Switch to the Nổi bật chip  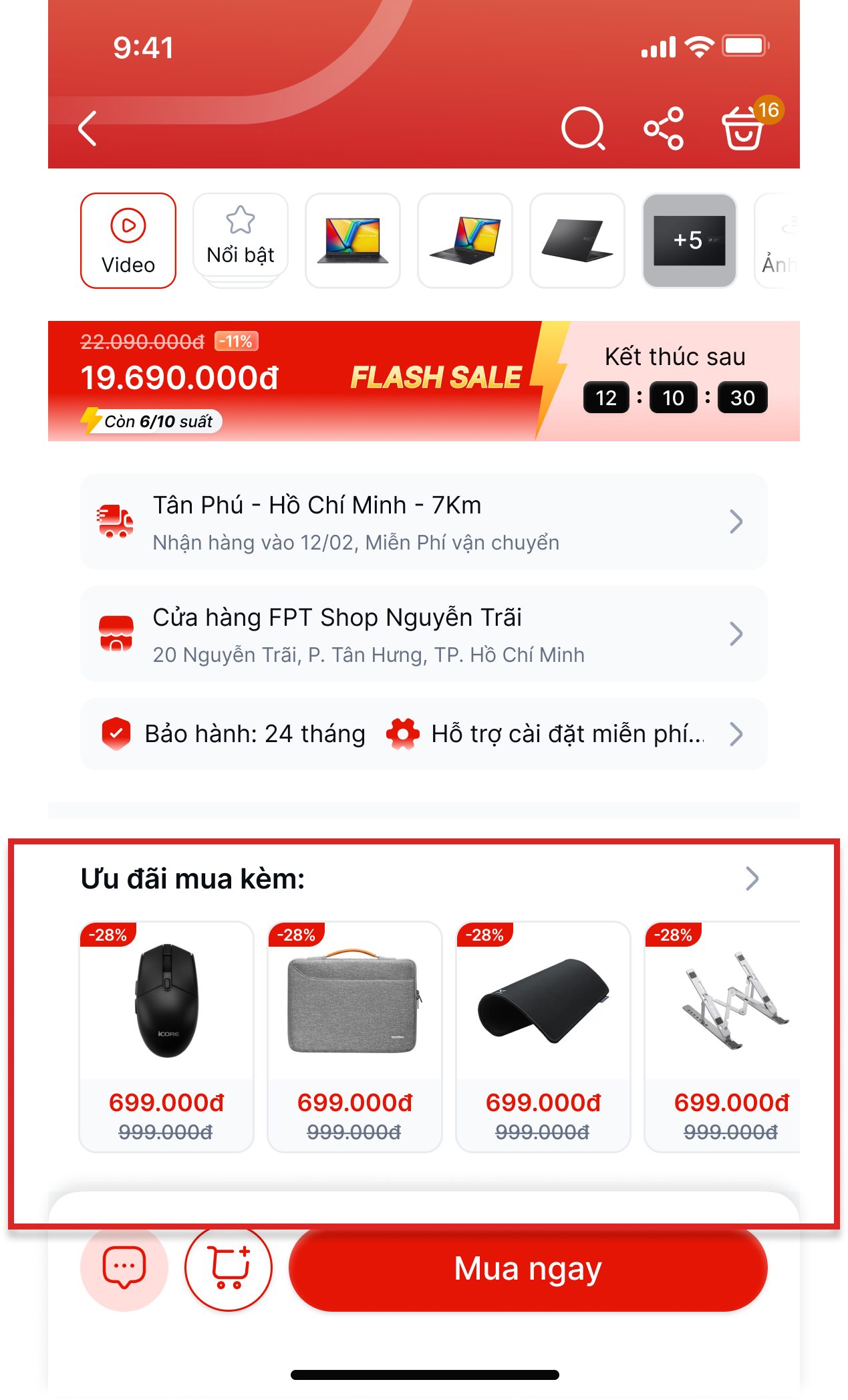click(x=241, y=241)
